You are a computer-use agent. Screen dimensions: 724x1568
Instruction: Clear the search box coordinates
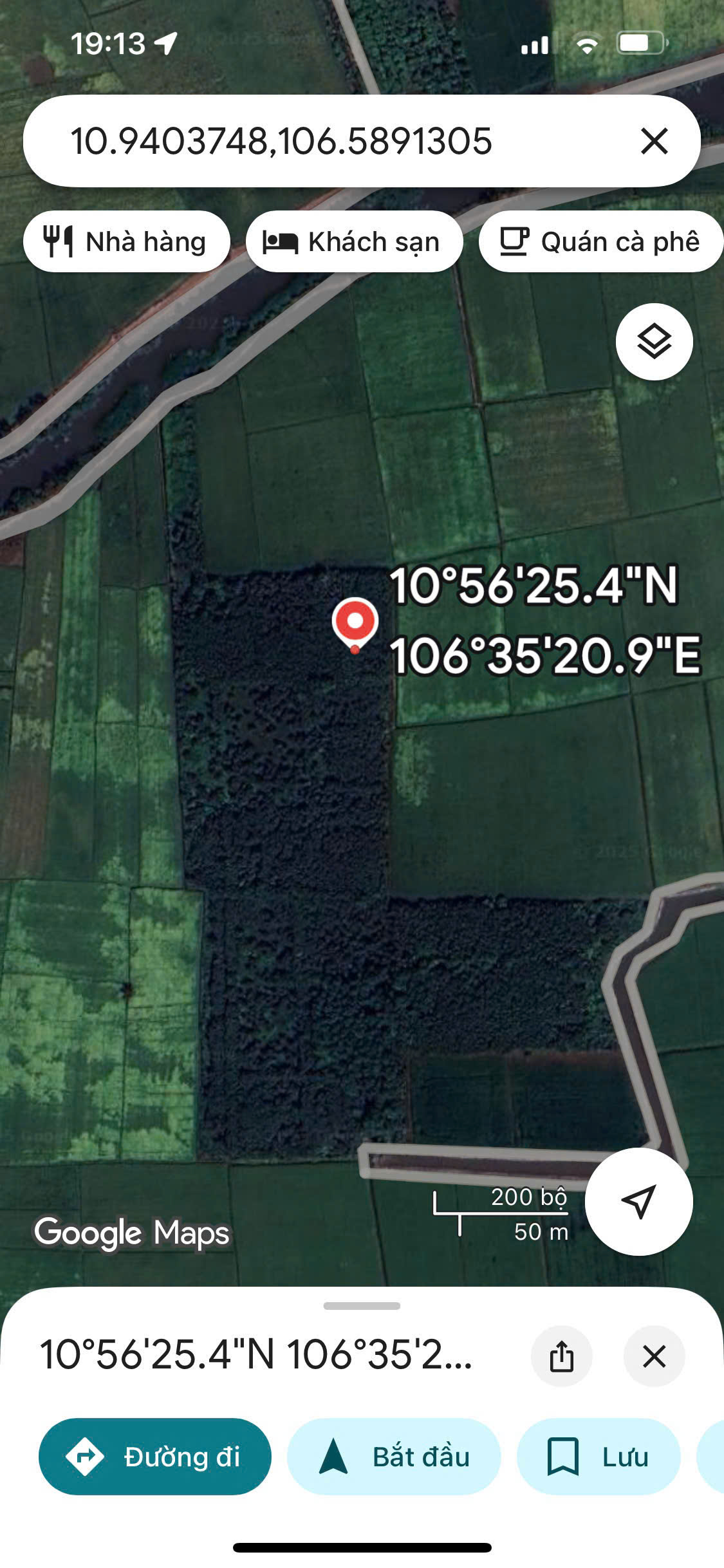(x=654, y=142)
